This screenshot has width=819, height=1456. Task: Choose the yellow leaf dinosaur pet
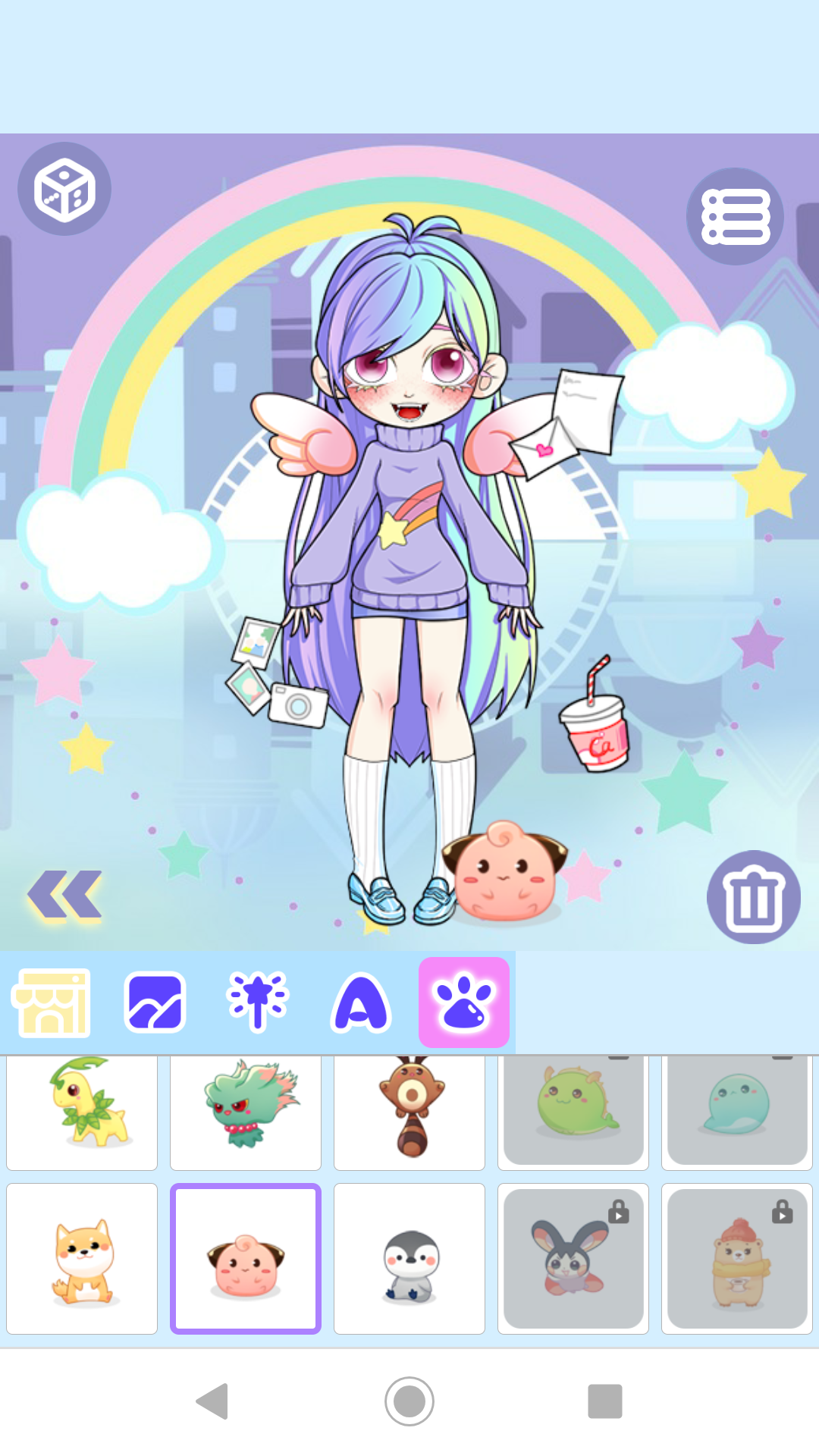82,1109
